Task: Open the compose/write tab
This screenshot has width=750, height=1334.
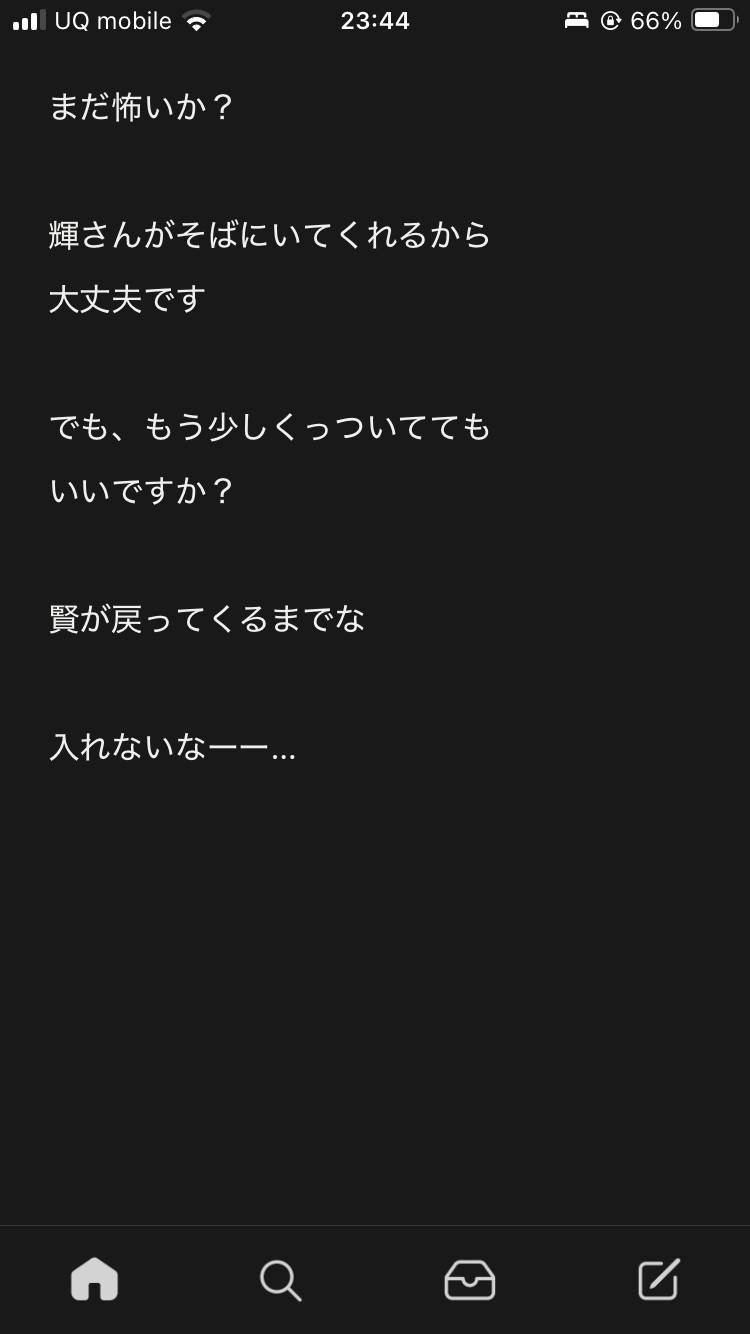Action: point(658,1279)
